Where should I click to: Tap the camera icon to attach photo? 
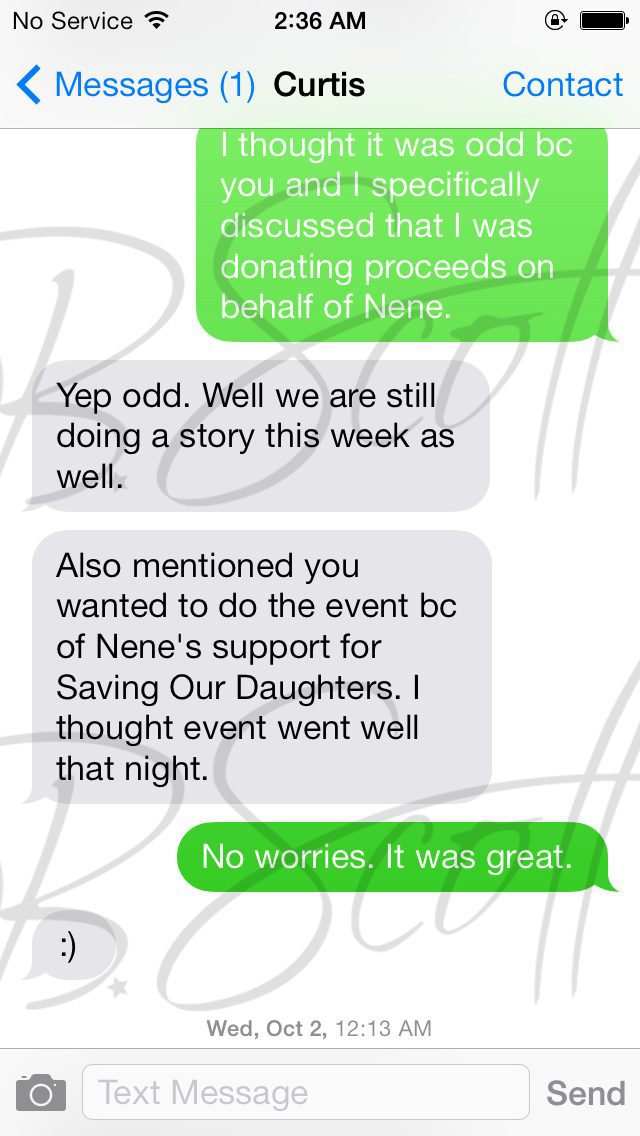[41, 1093]
